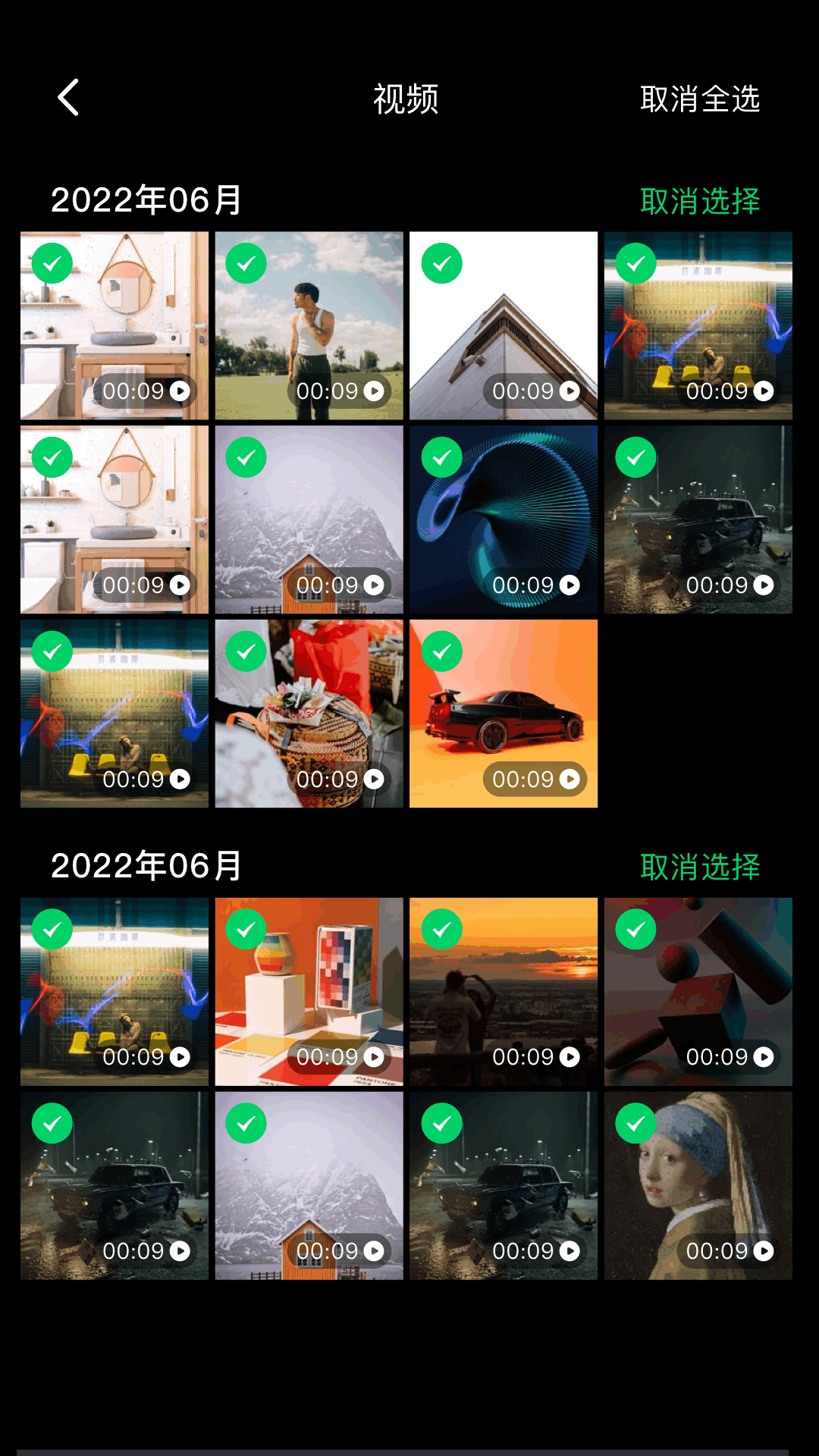Image resolution: width=819 pixels, height=1456 pixels.
Task: Deselect the Pantone color cards video
Action: coord(246,930)
